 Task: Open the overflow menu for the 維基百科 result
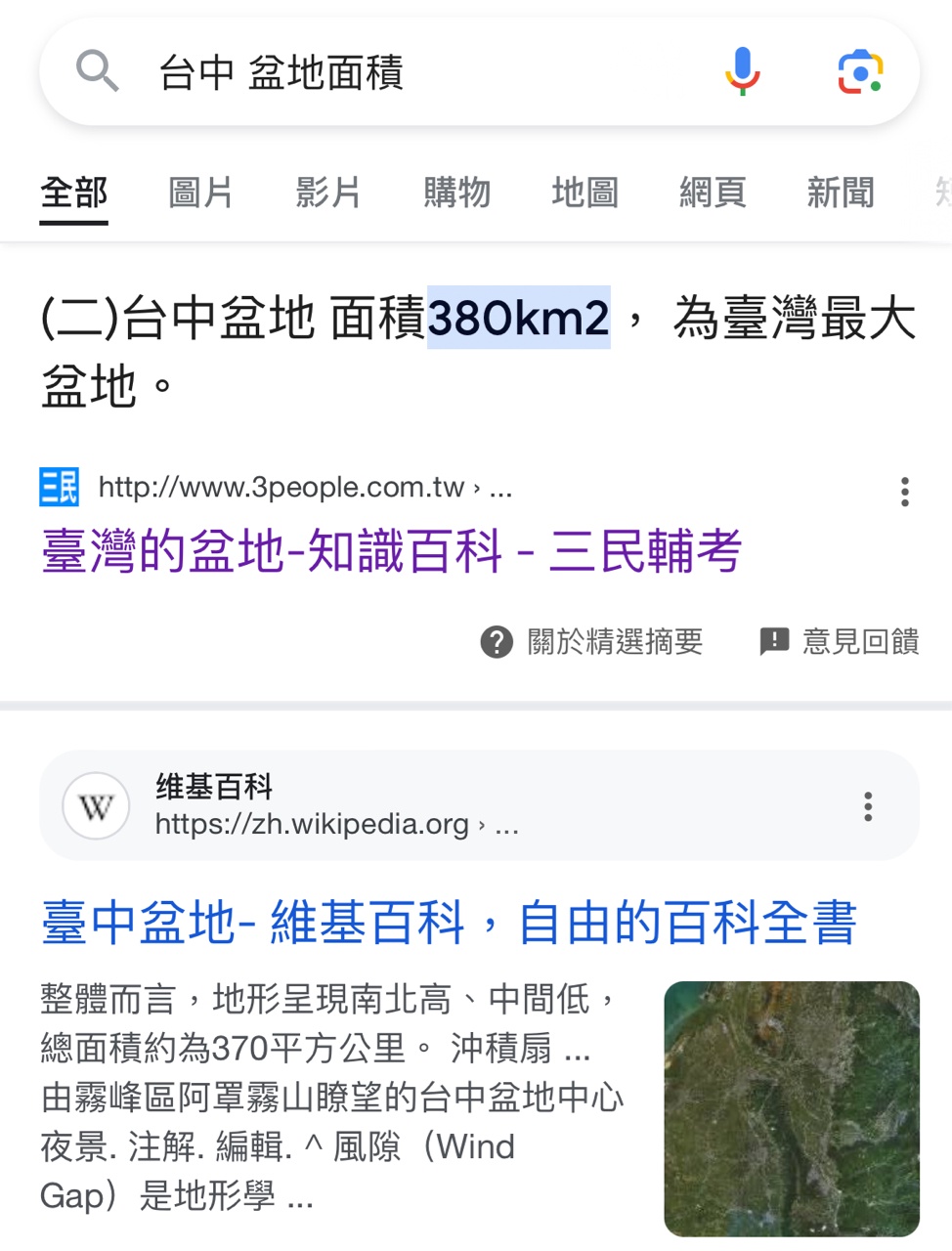[868, 806]
